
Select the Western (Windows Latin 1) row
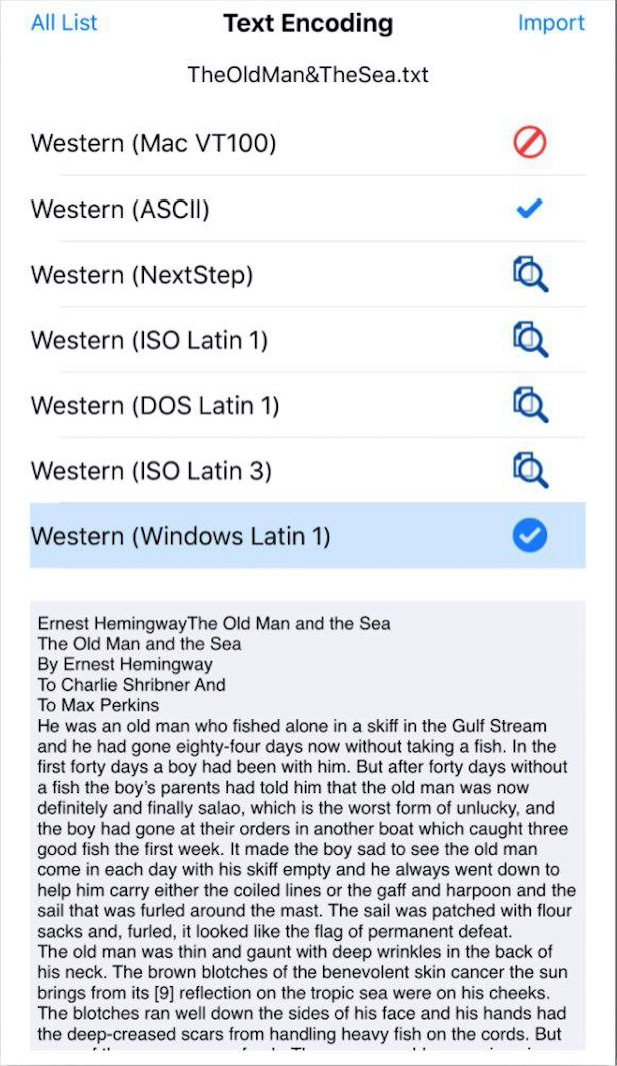(x=308, y=536)
